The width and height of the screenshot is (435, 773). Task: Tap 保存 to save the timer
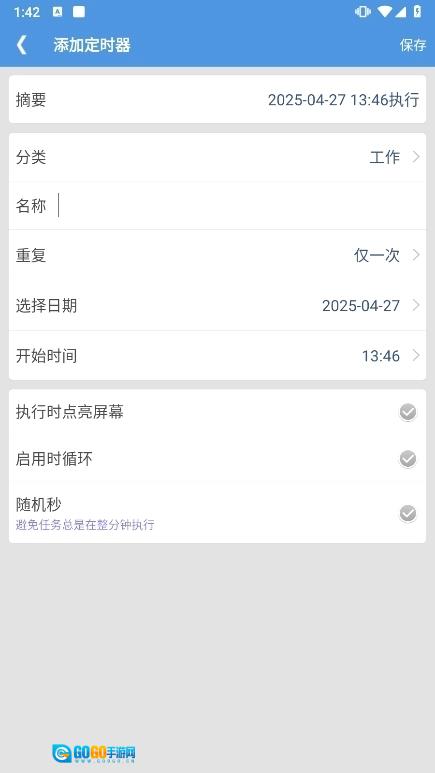(412, 45)
